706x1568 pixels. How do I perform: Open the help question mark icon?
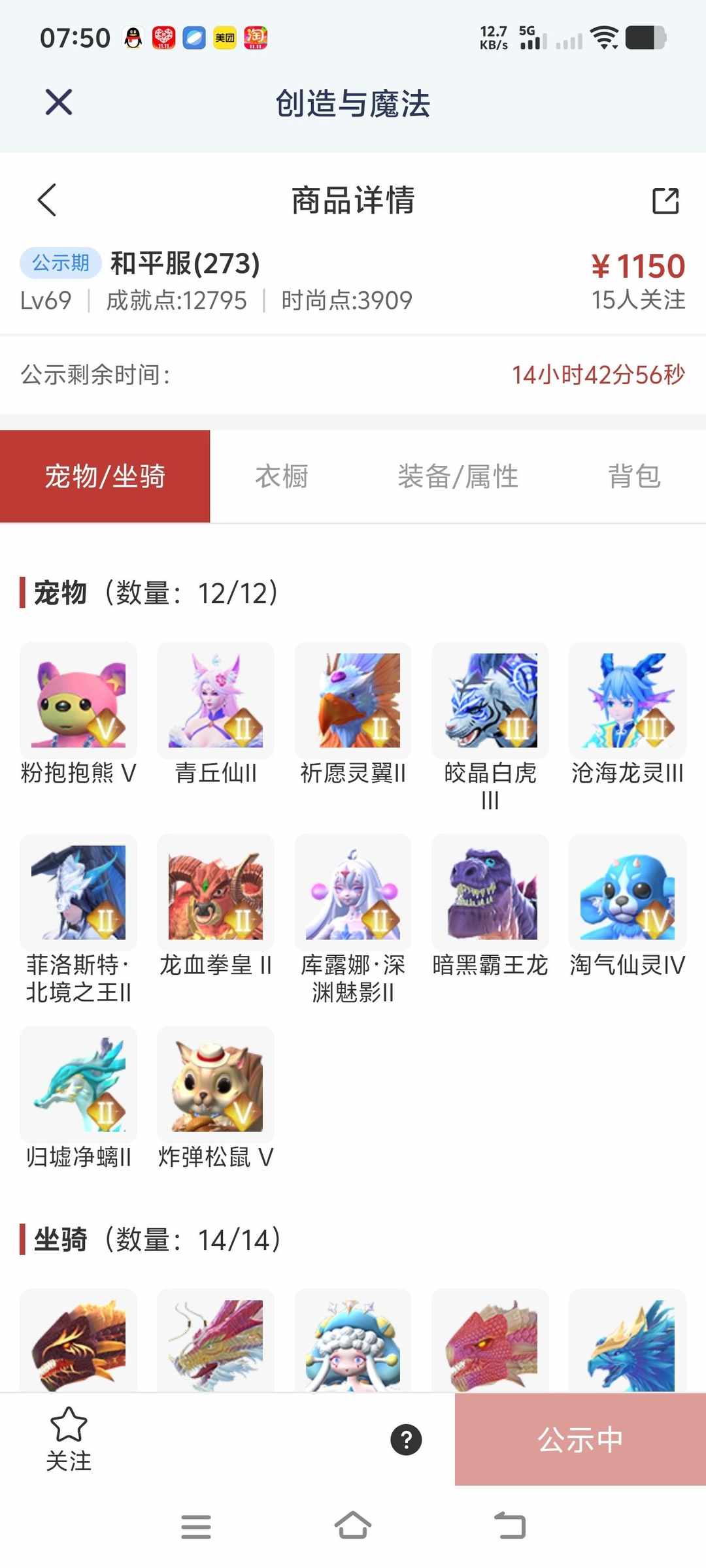click(x=406, y=1439)
